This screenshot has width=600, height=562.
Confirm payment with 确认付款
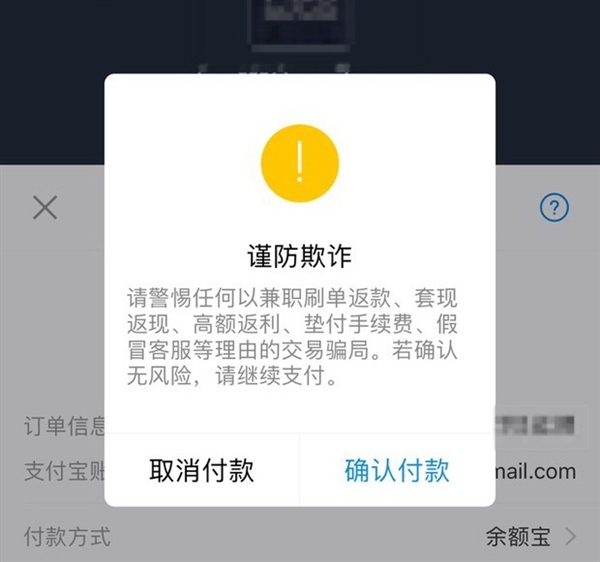(397, 470)
